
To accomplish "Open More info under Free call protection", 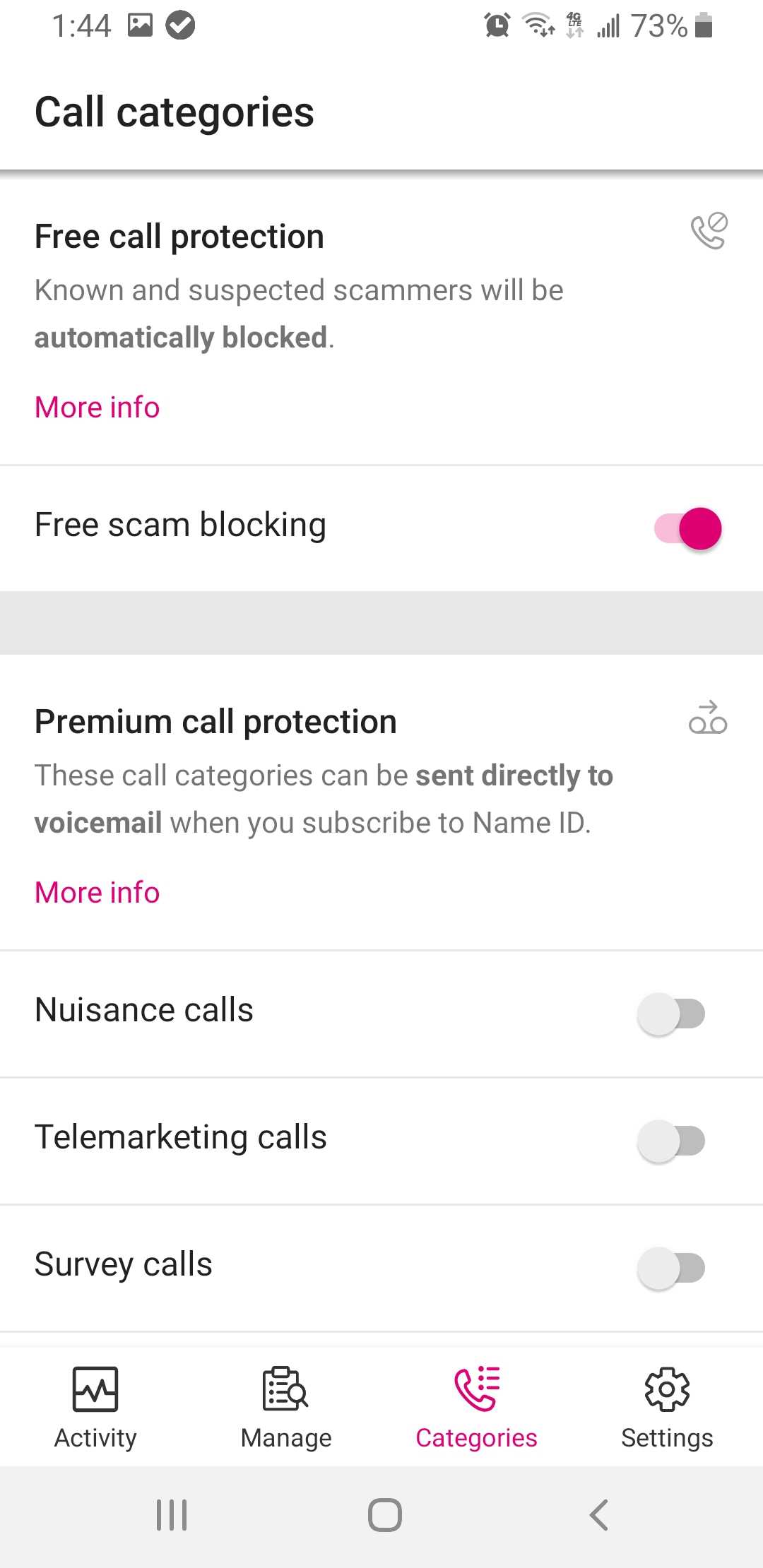I will pyautogui.click(x=97, y=408).
